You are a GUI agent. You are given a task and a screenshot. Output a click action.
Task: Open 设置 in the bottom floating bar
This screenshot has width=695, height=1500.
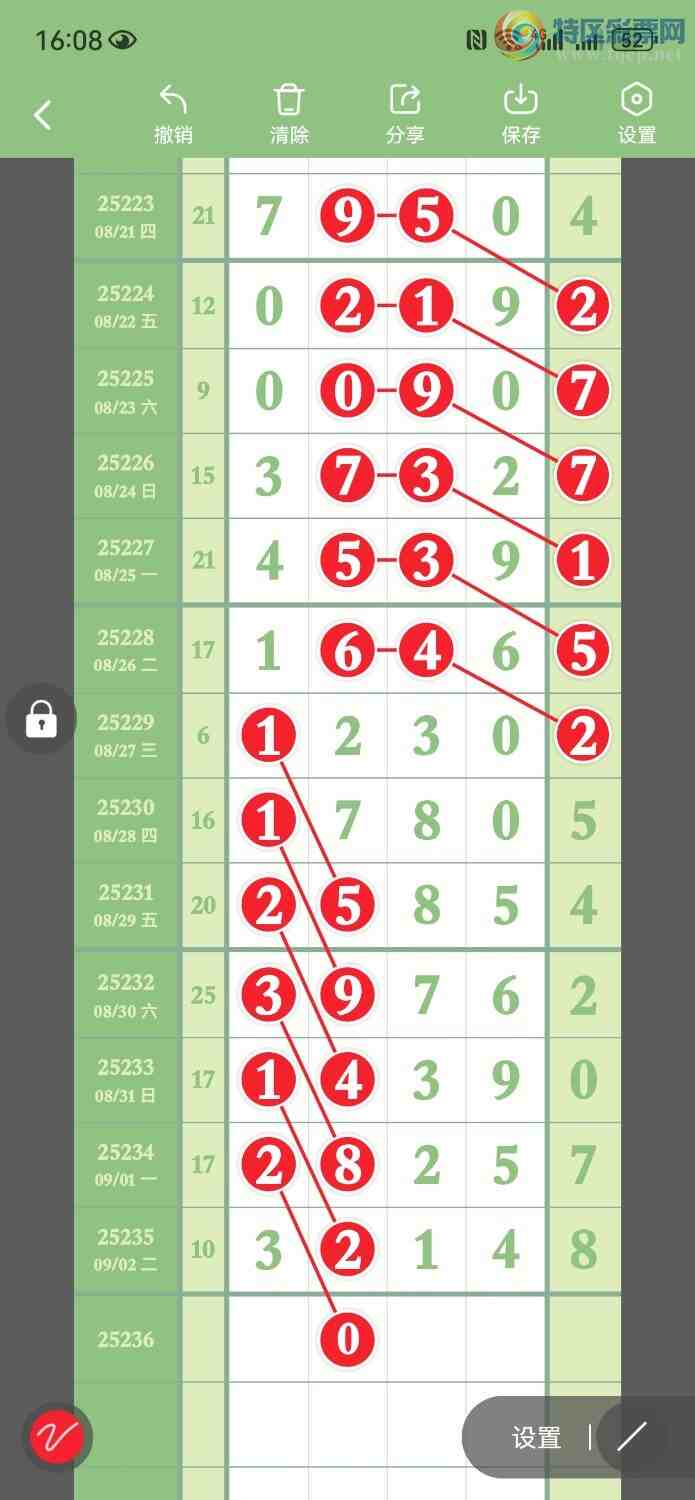[x=536, y=1438]
